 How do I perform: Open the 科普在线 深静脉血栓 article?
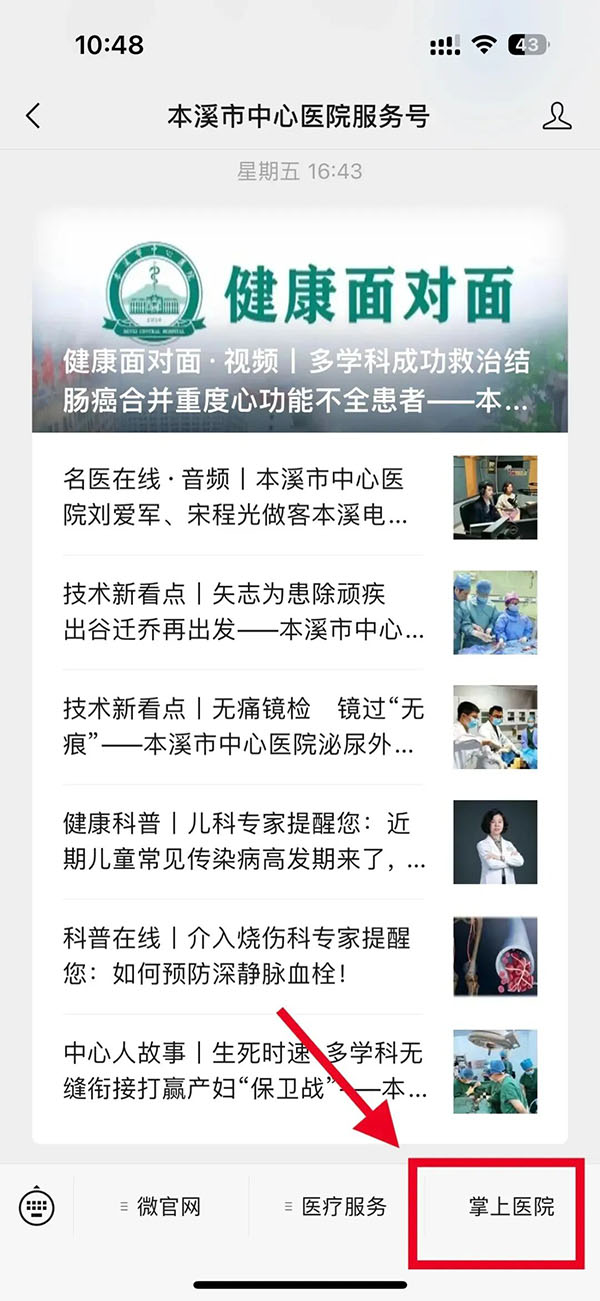point(242,955)
